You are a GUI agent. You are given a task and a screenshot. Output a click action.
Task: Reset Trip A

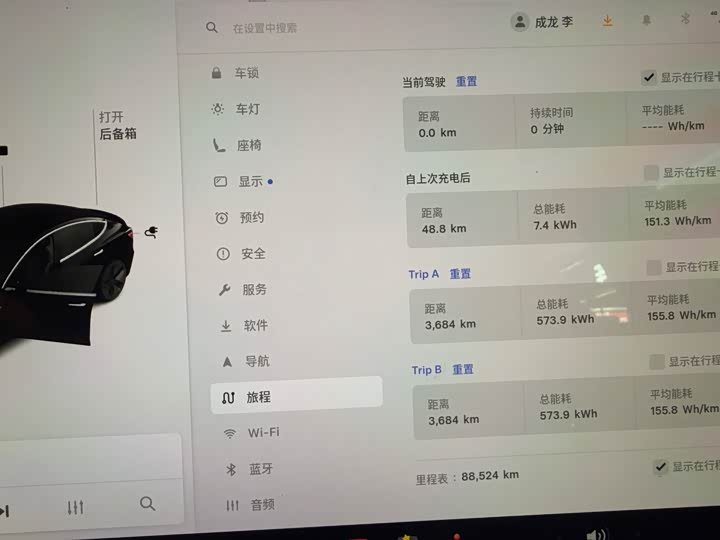(x=460, y=274)
